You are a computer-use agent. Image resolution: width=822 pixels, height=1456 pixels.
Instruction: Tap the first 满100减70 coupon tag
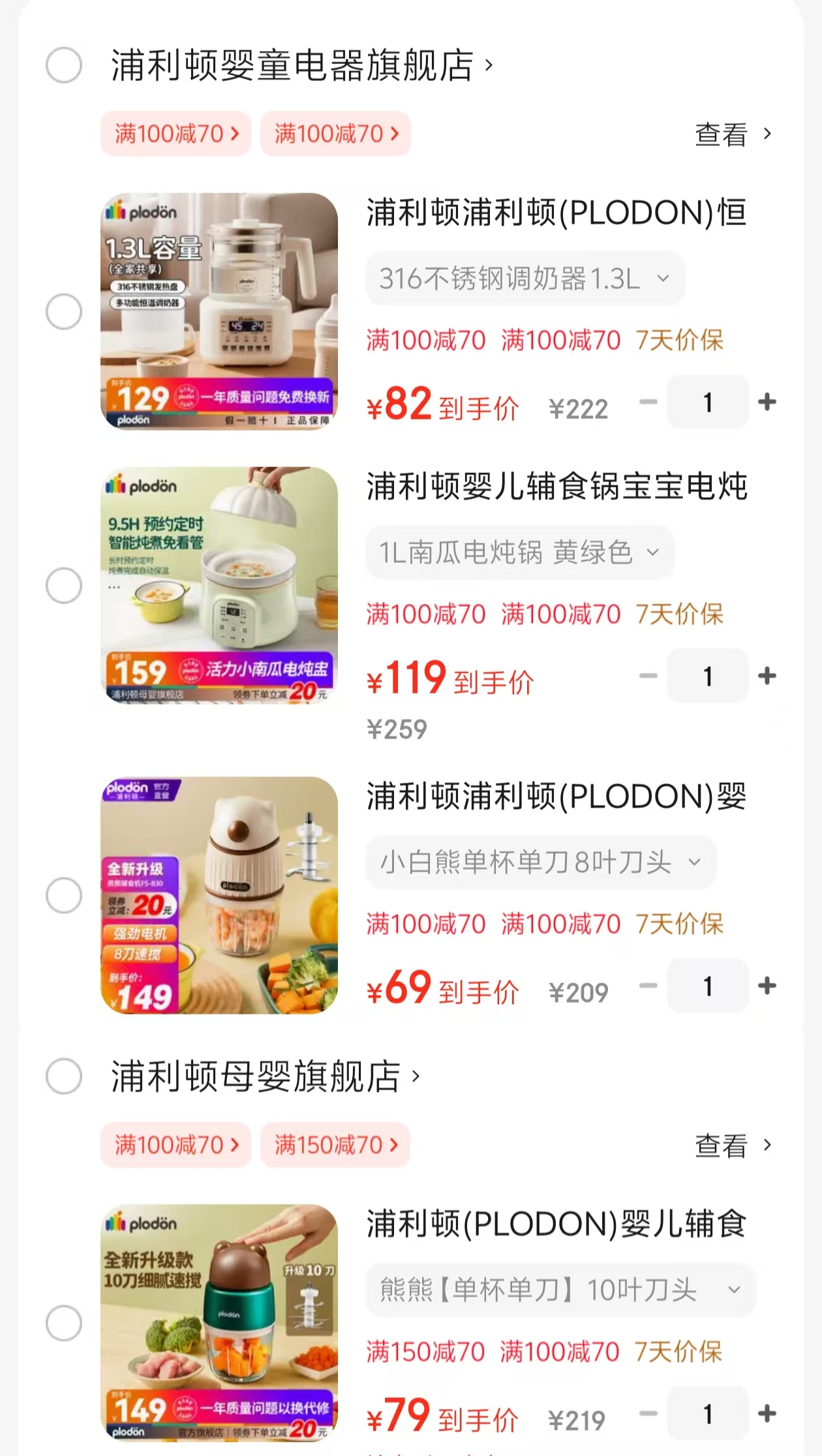[x=176, y=134]
